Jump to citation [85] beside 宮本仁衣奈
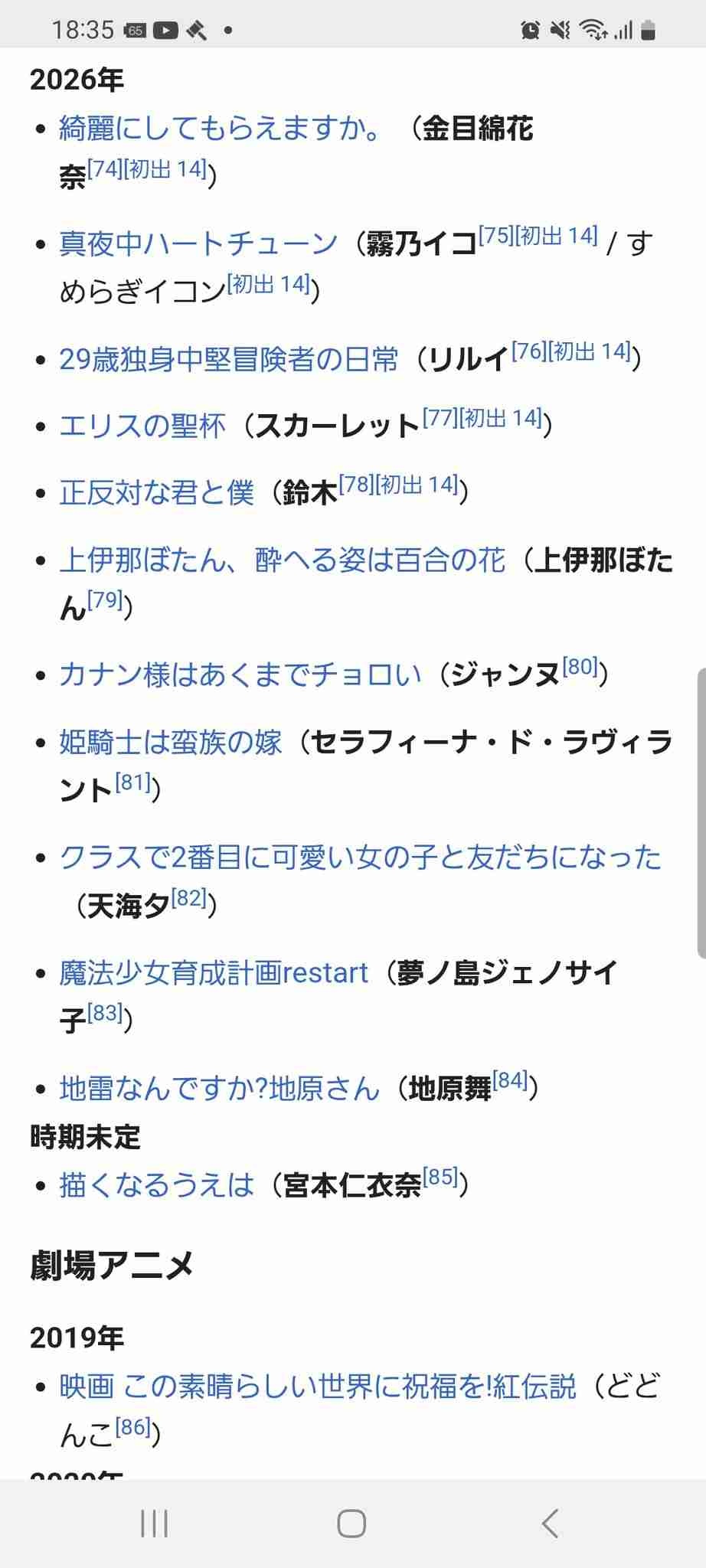Viewport: 706px width, 1568px height. [x=440, y=1177]
